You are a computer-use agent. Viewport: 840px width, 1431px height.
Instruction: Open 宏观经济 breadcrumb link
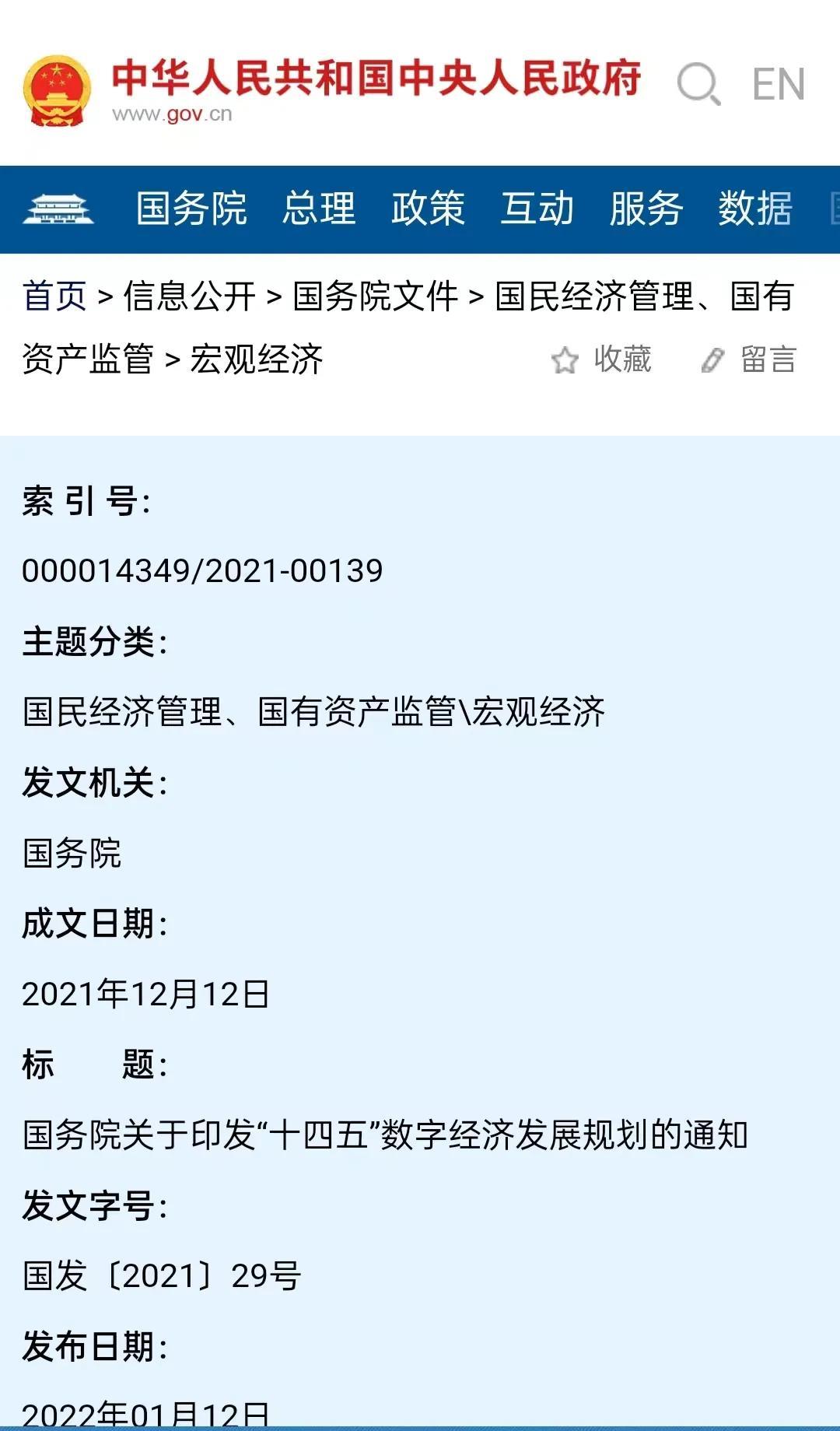(256, 360)
